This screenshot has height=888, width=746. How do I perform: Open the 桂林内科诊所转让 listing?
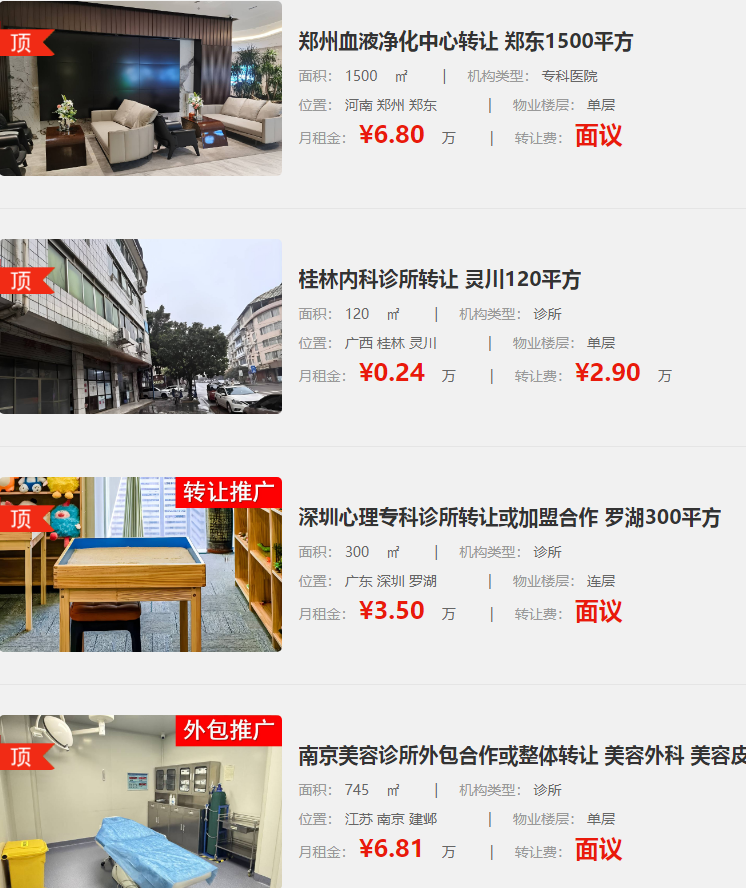point(439,279)
